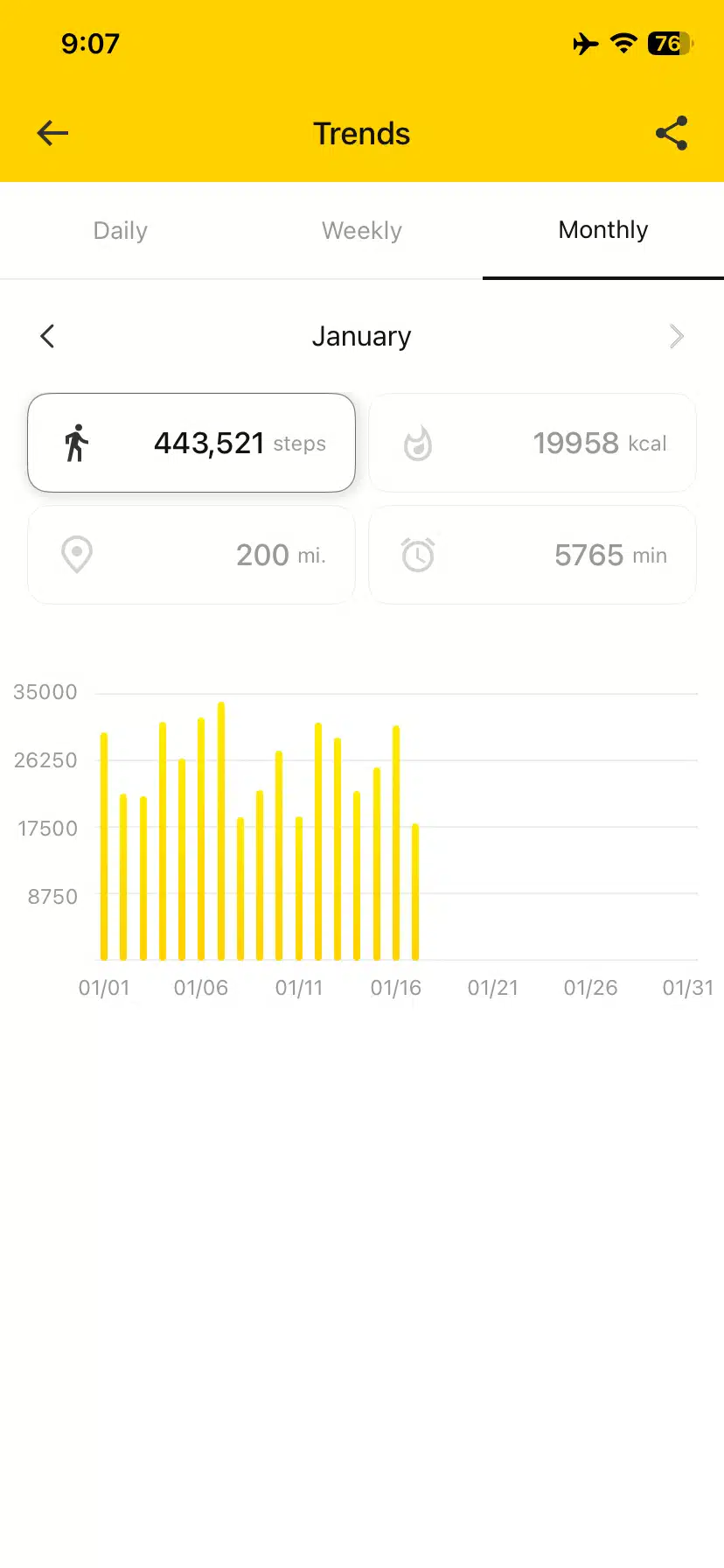Select the 443,521 steps card
724x1568 pixels.
coord(191,443)
